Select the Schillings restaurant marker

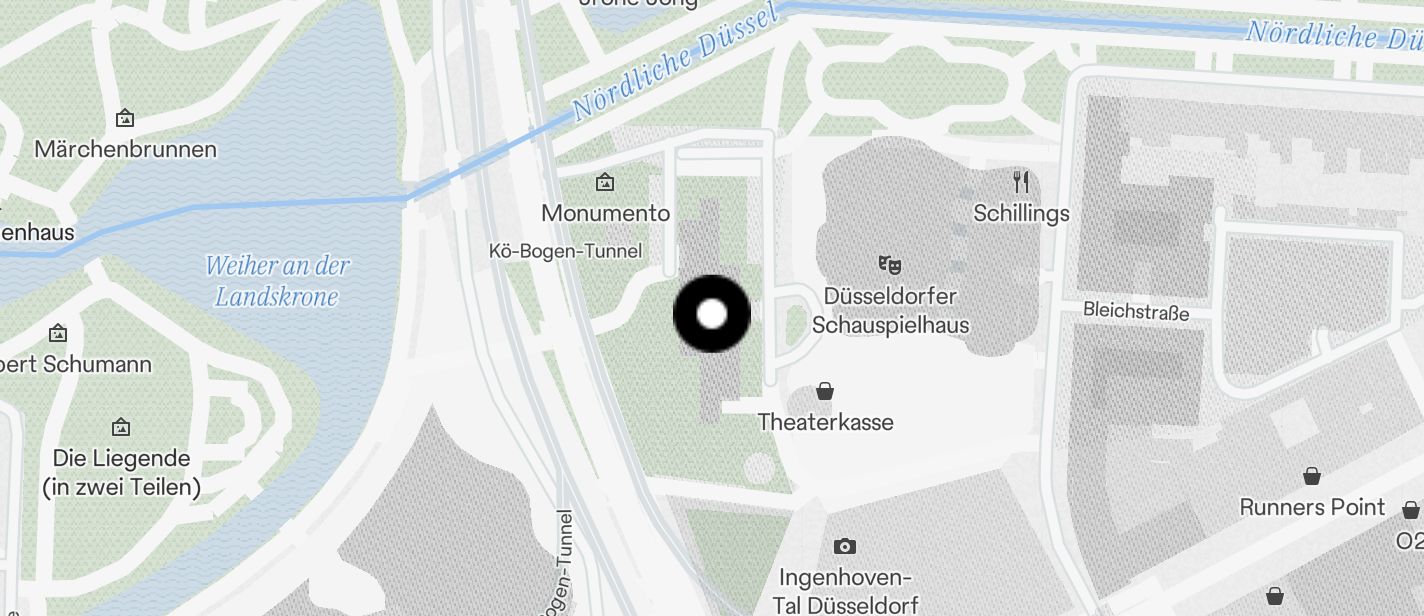tap(1021, 182)
